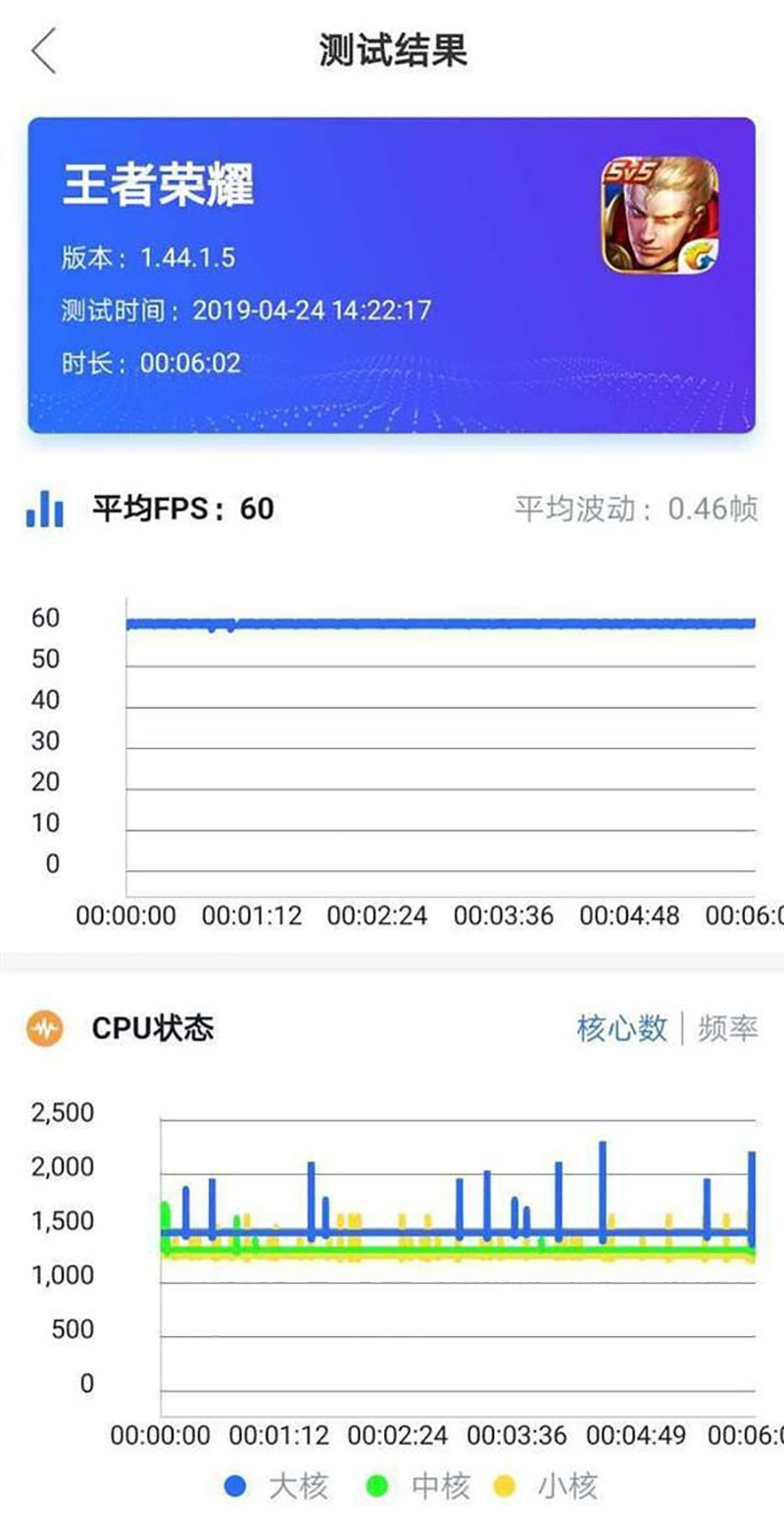Switch CPU chart to 频率 view
This screenshot has width=784, height=1532.
click(727, 1028)
